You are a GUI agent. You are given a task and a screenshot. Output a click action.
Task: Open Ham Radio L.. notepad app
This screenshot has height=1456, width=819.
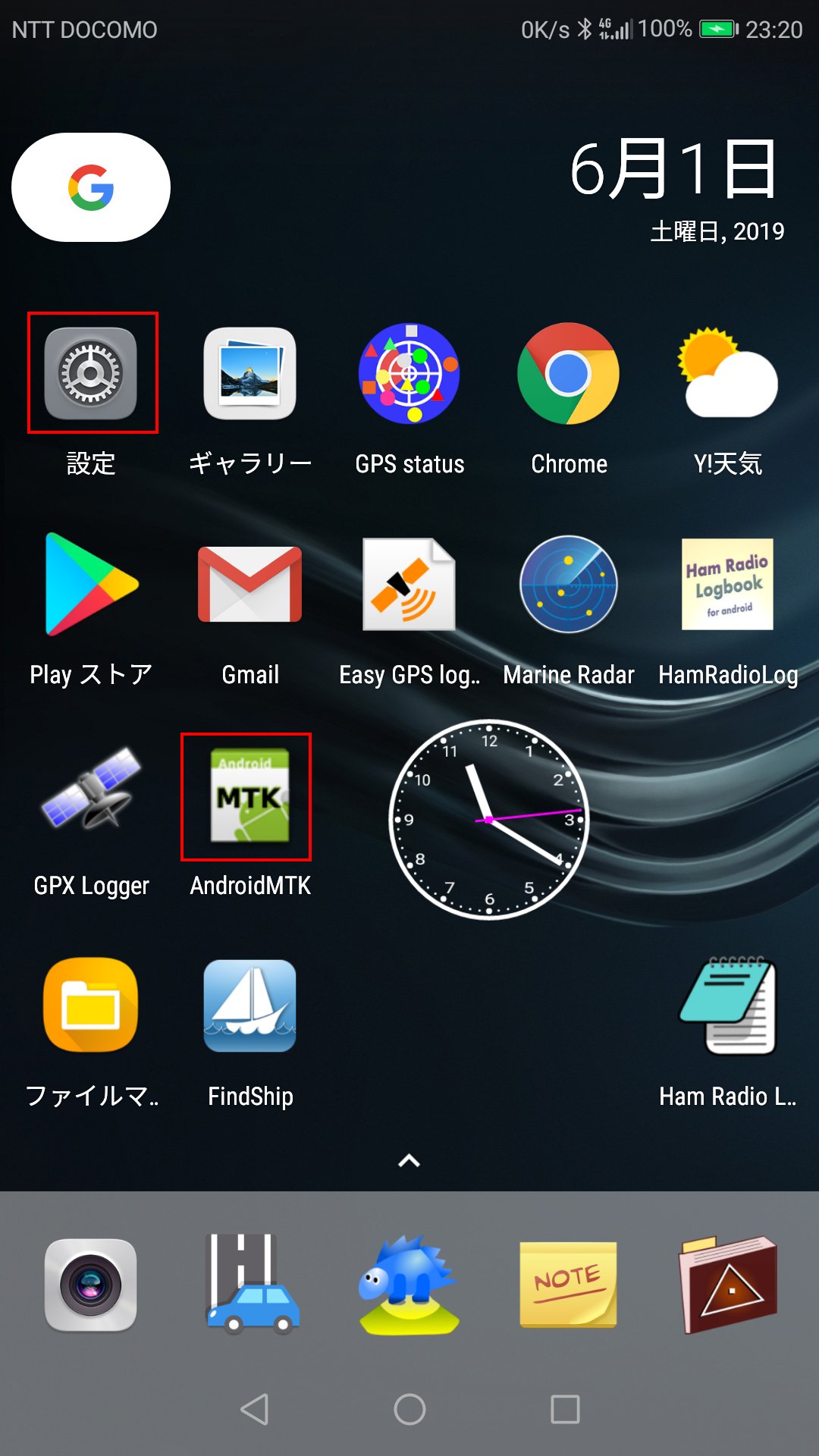tap(728, 1006)
